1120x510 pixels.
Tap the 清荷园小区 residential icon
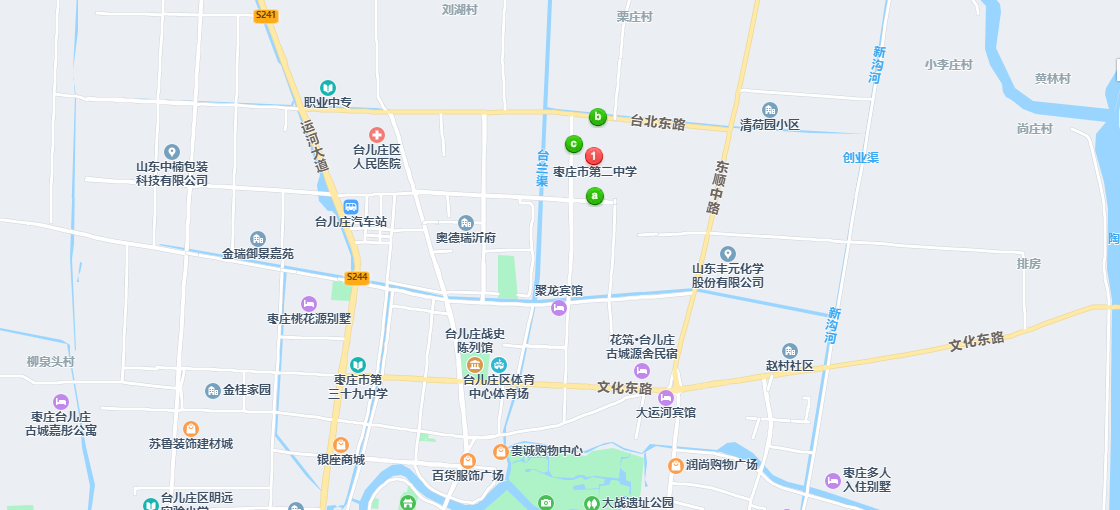click(x=770, y=110)
